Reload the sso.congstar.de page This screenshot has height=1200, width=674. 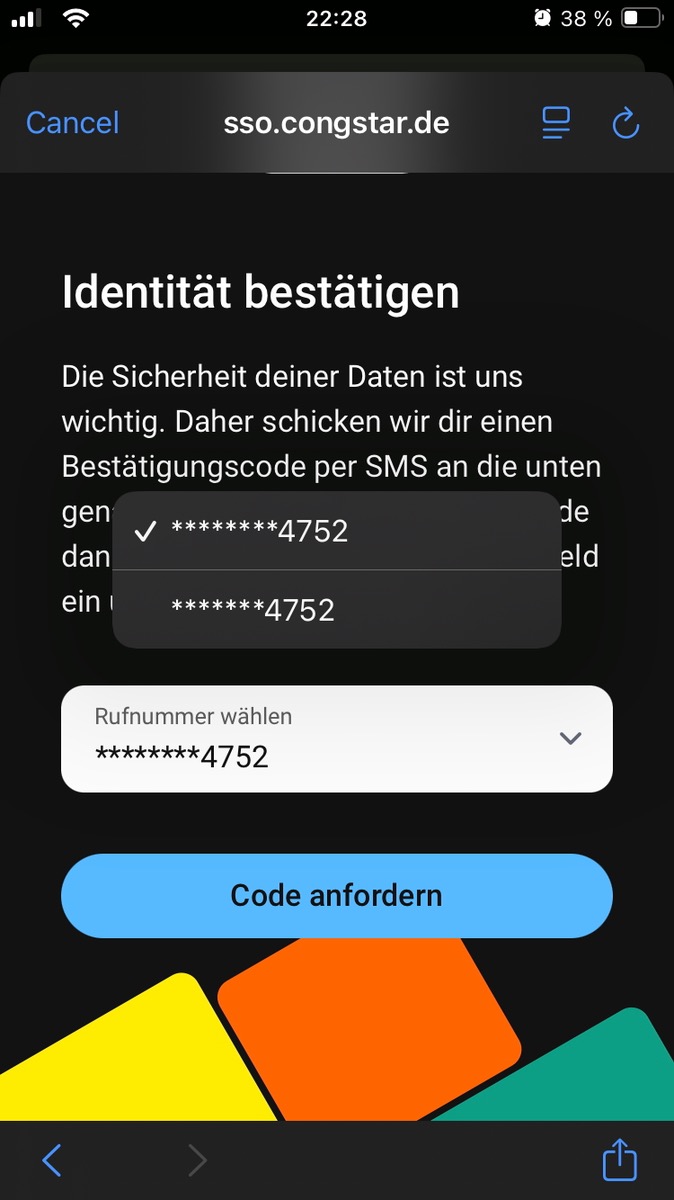point(625,124)
